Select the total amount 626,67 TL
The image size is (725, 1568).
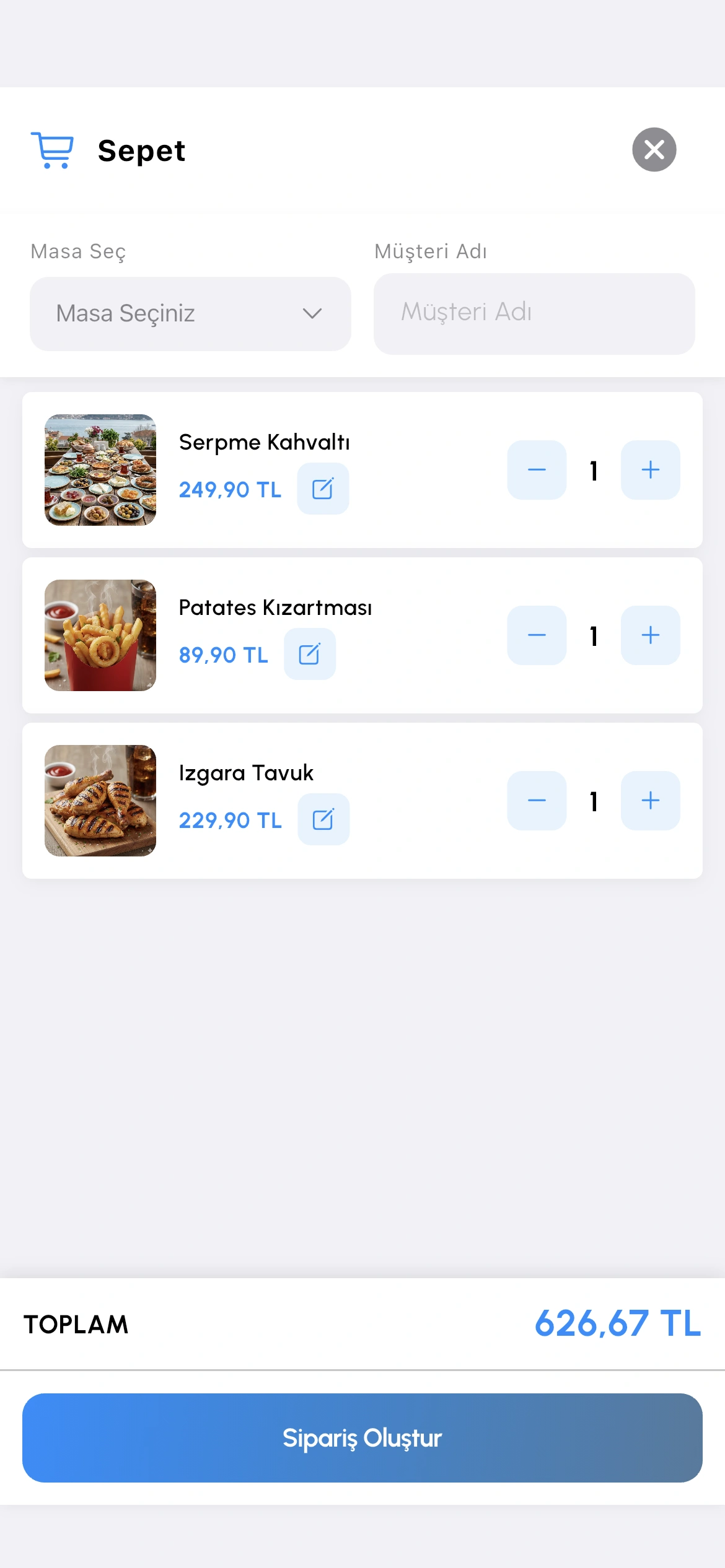tap(617, 1324)
